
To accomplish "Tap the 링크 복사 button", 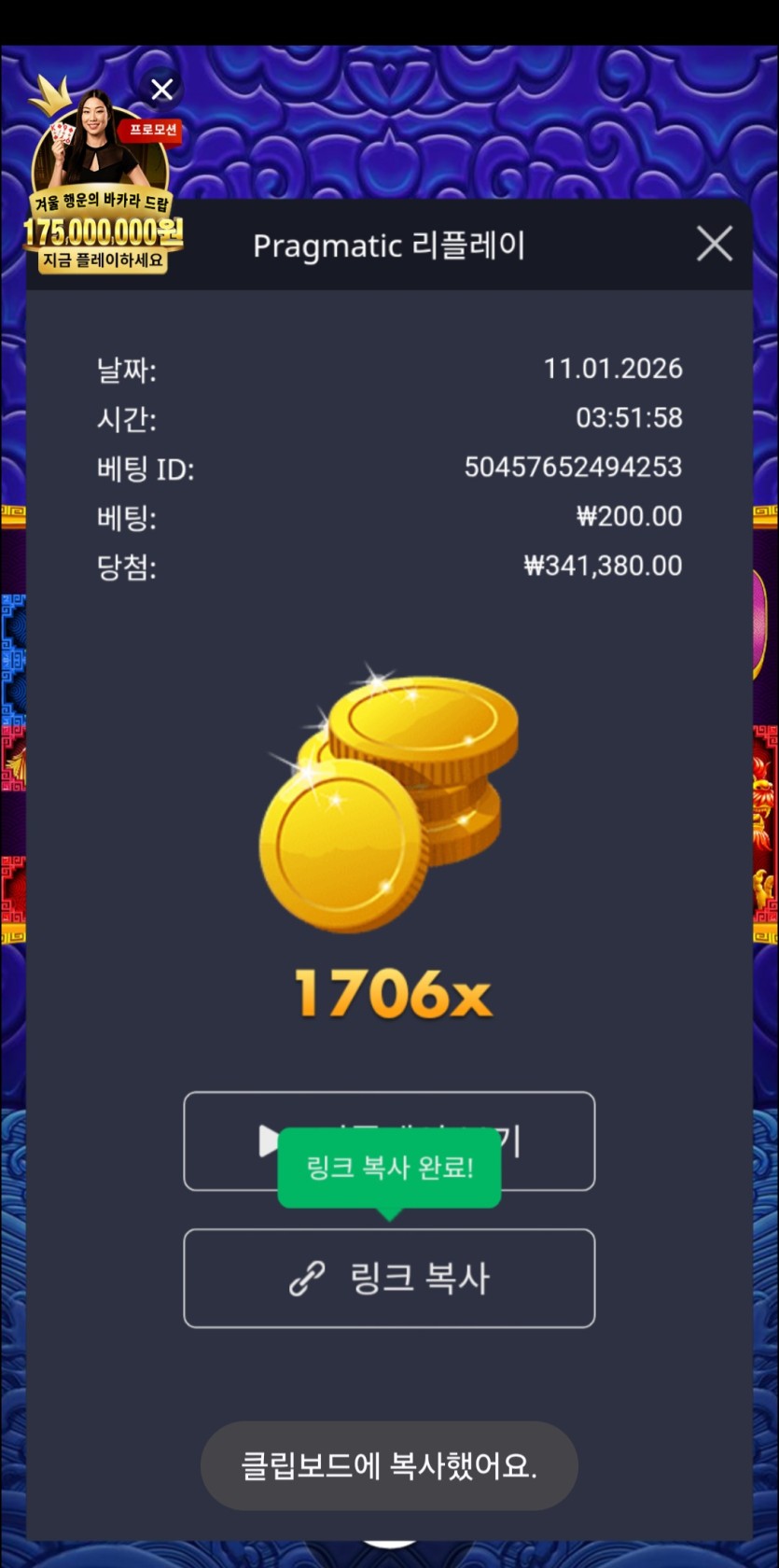I will coord(389,1278).
